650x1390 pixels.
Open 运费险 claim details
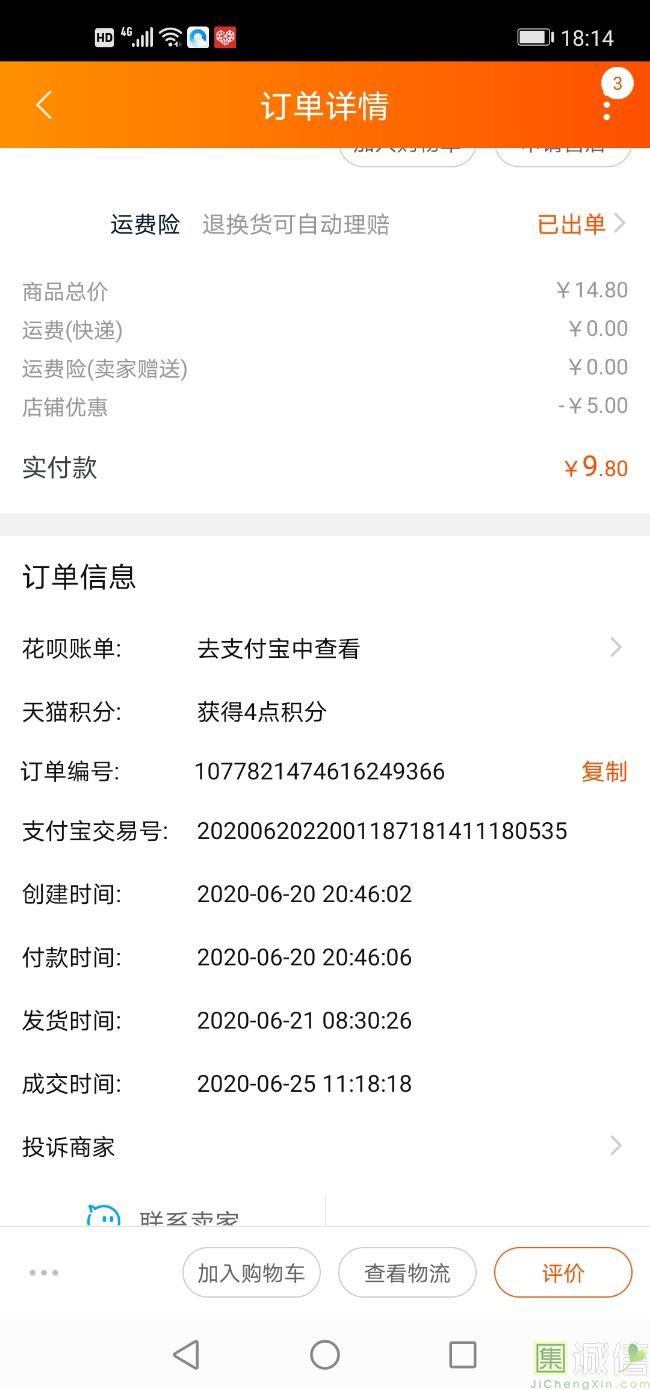pyautogui.click(x=581, y=224)
